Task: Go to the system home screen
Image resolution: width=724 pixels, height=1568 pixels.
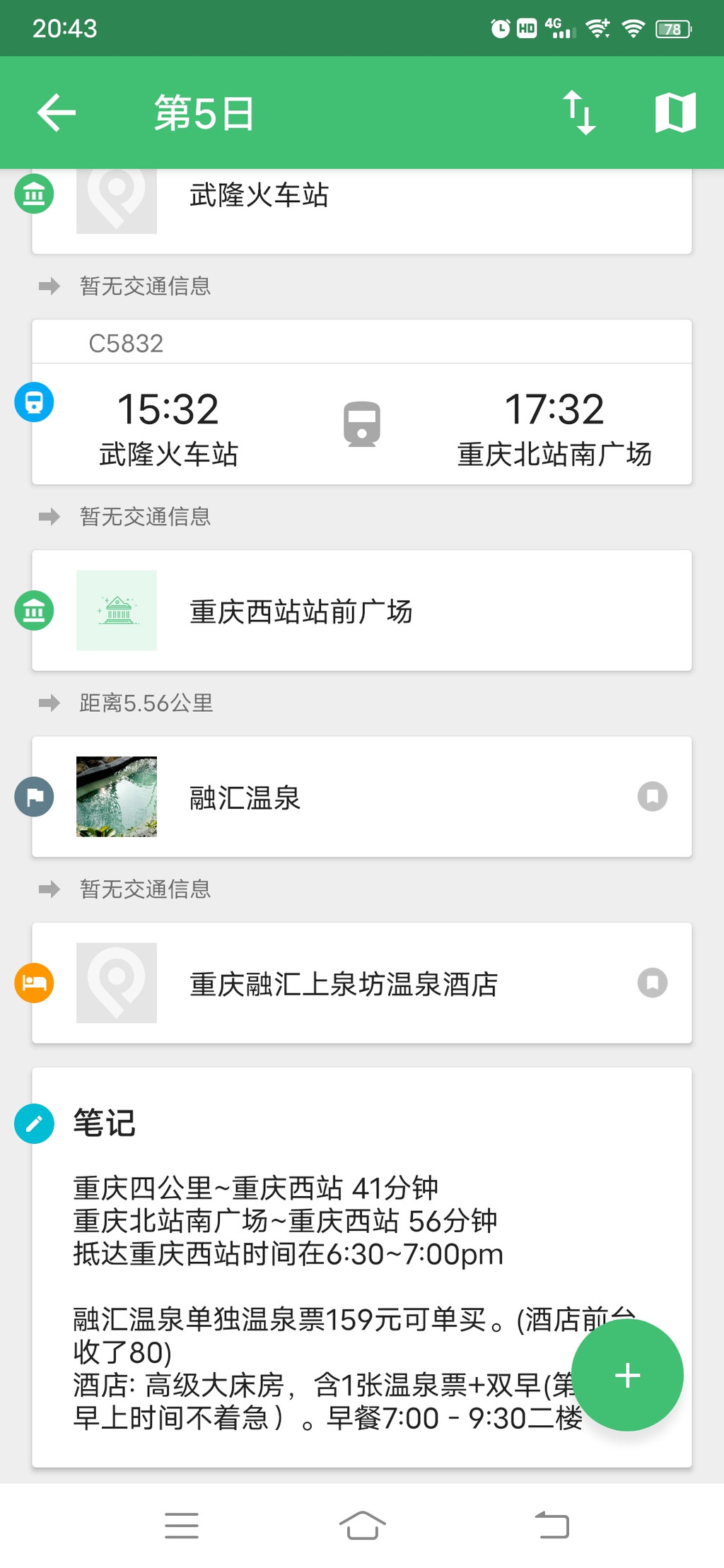Action: 362,1526
